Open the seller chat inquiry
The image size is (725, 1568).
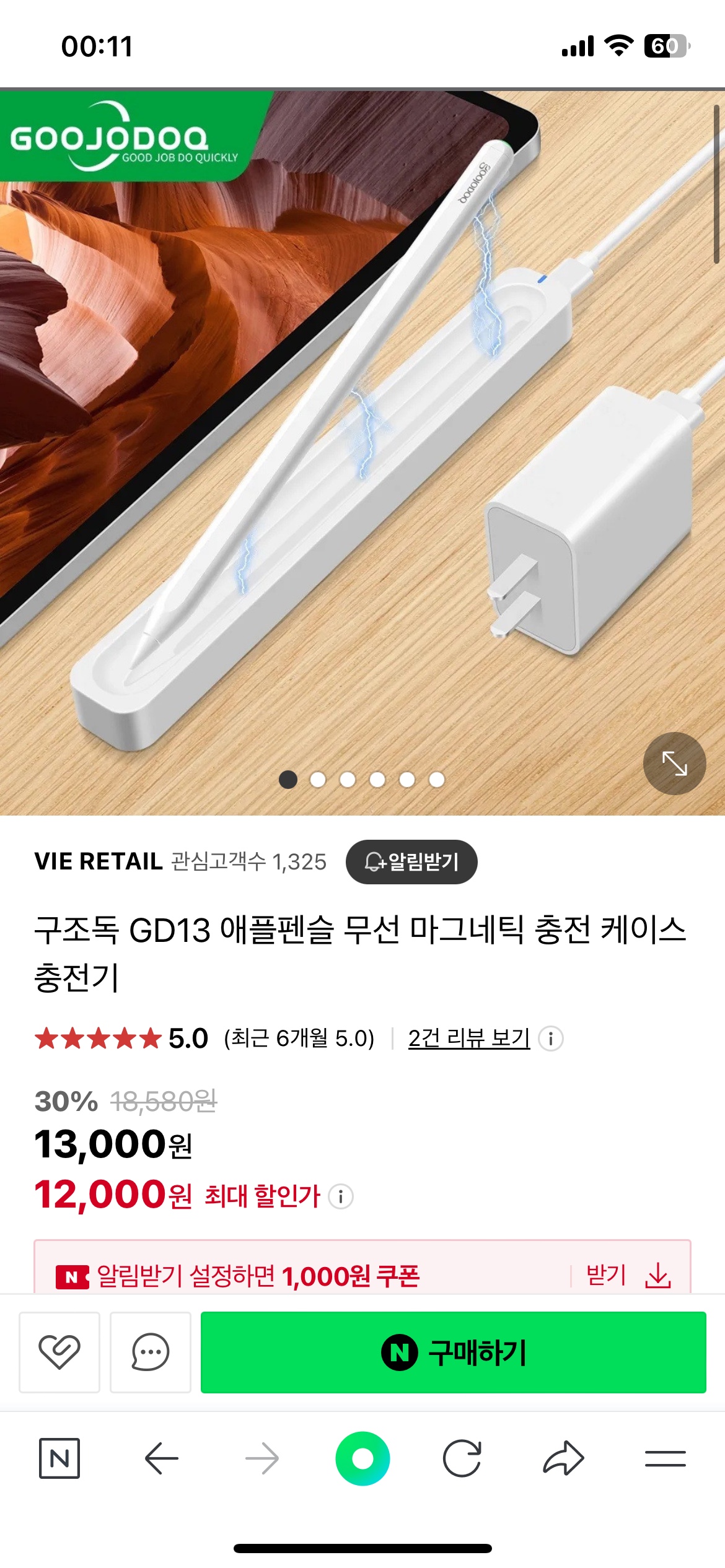tap(151, 1352)
